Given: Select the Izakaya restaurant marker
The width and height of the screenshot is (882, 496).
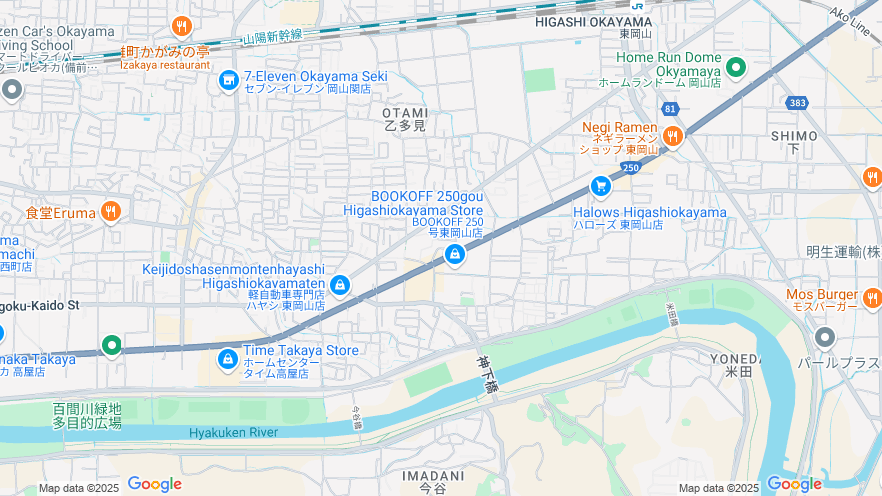Looking at the screenshot, I should (x=181, y=27).
